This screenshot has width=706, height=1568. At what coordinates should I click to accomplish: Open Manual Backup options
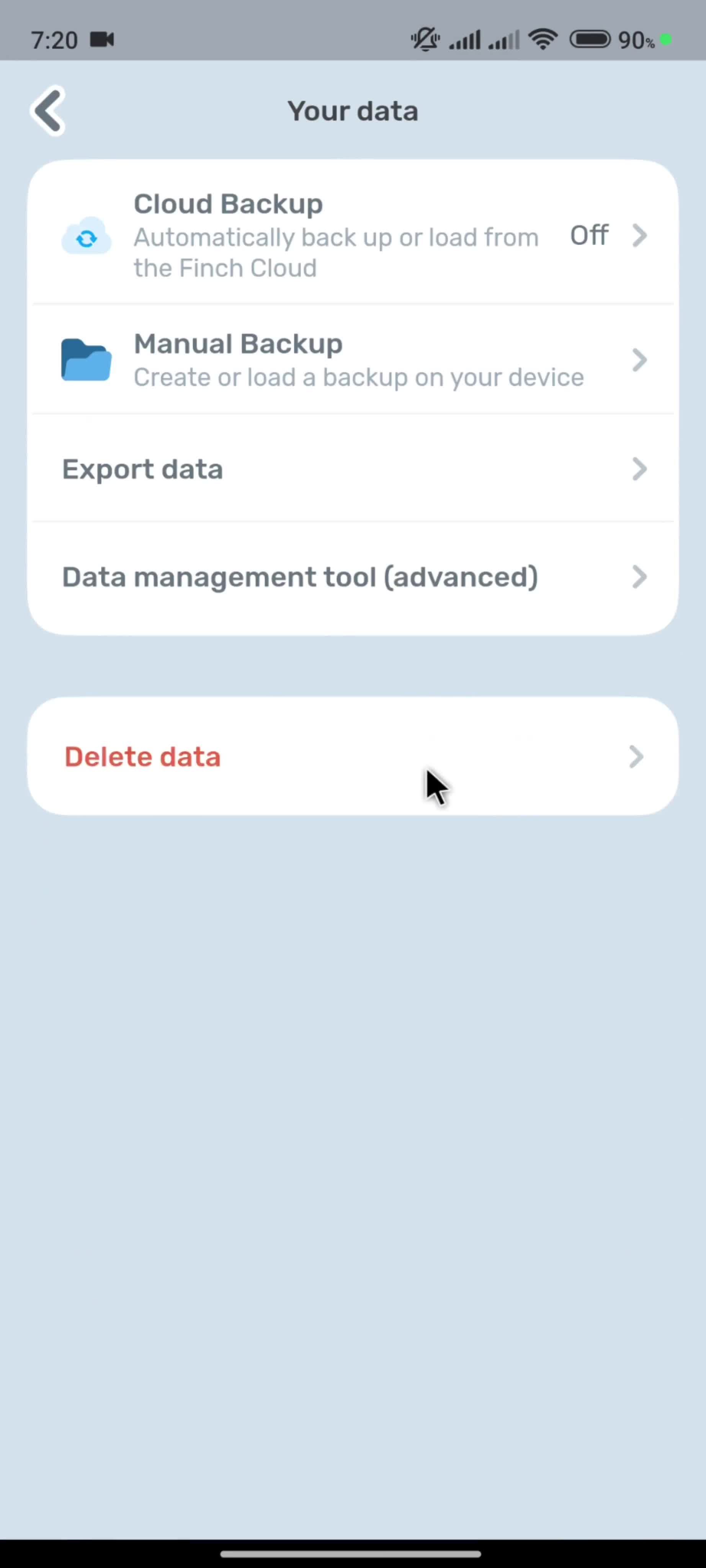(x=353, y=360)
